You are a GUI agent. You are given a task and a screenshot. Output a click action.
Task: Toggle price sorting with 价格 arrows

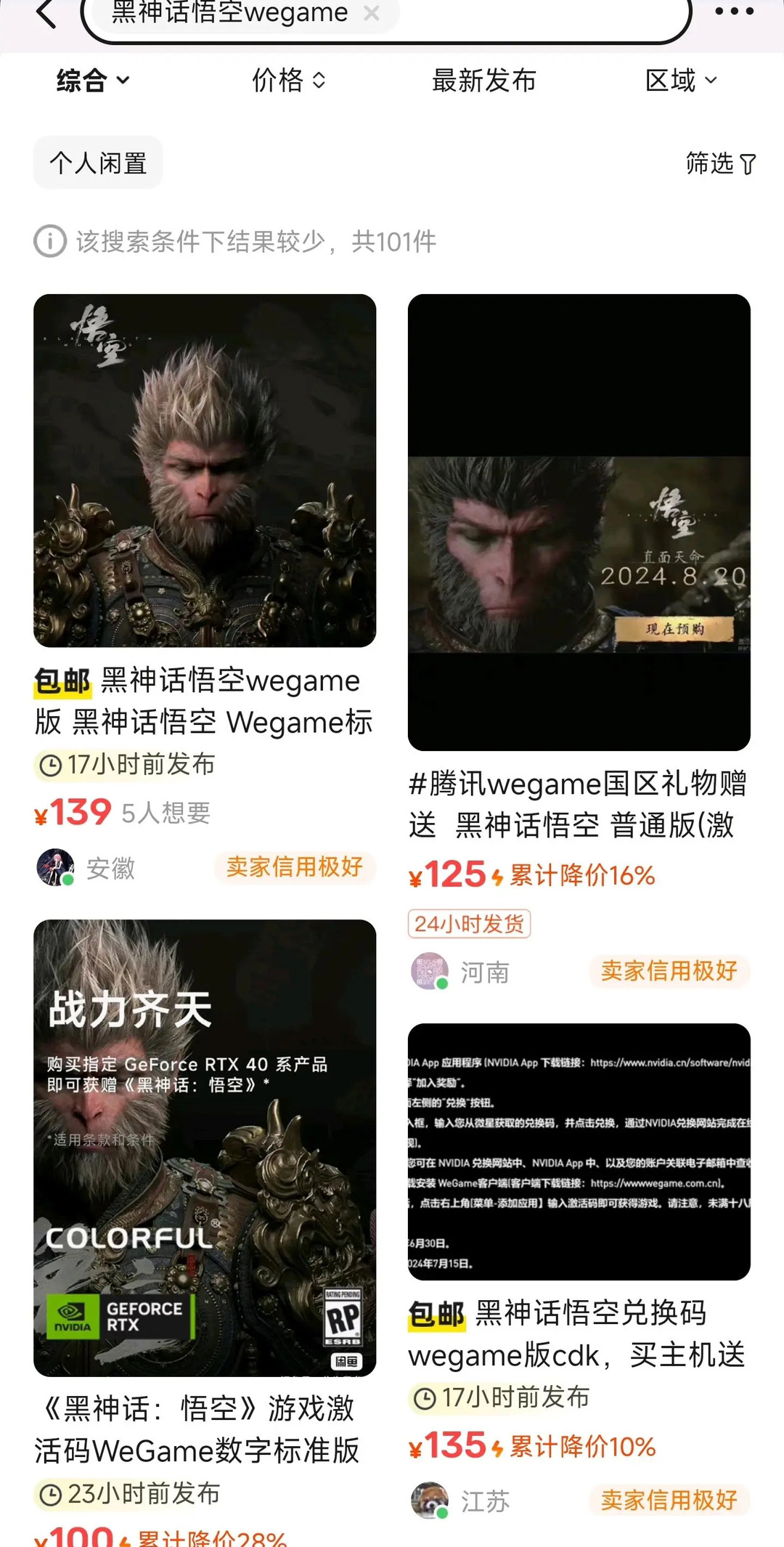287,81
